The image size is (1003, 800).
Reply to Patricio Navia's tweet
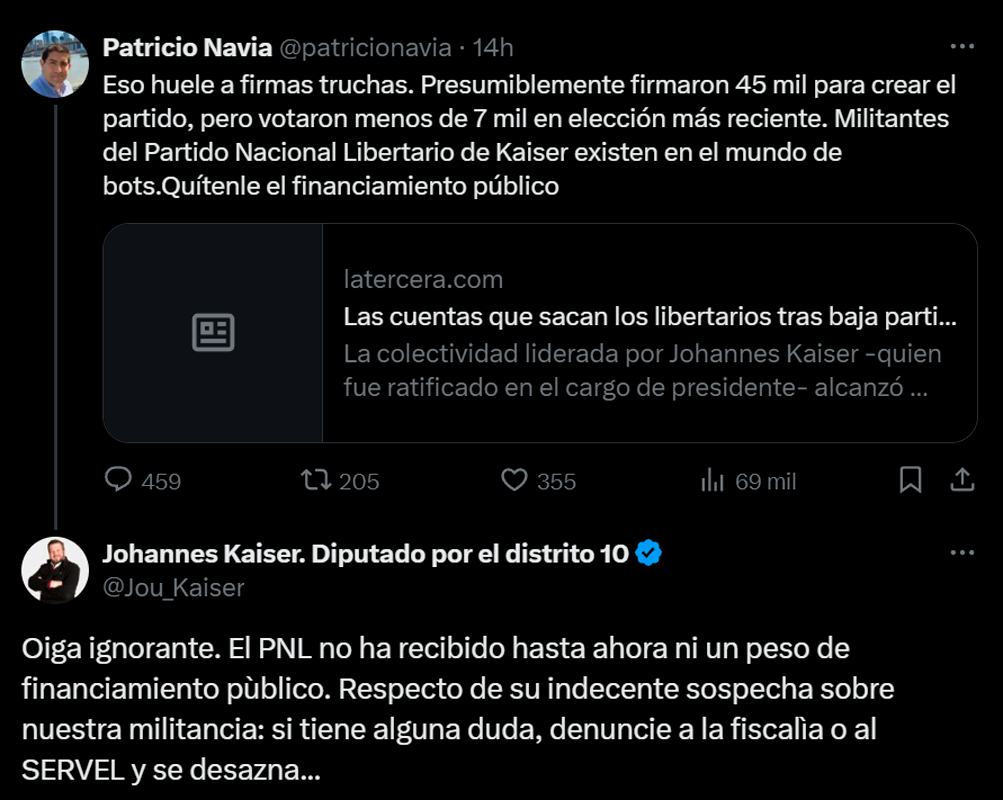[x=119, y=481]
